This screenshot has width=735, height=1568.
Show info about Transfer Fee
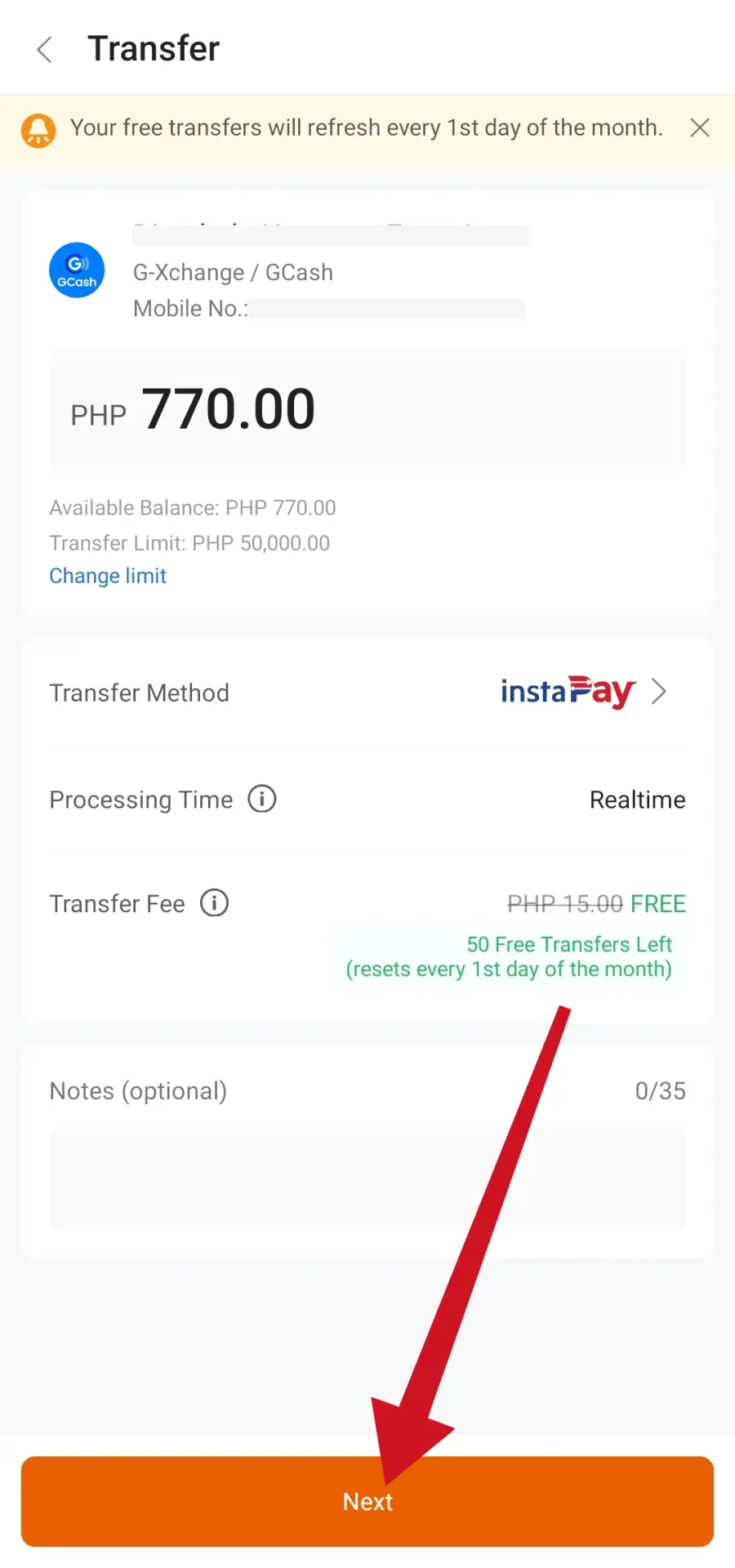pos(215,903)
